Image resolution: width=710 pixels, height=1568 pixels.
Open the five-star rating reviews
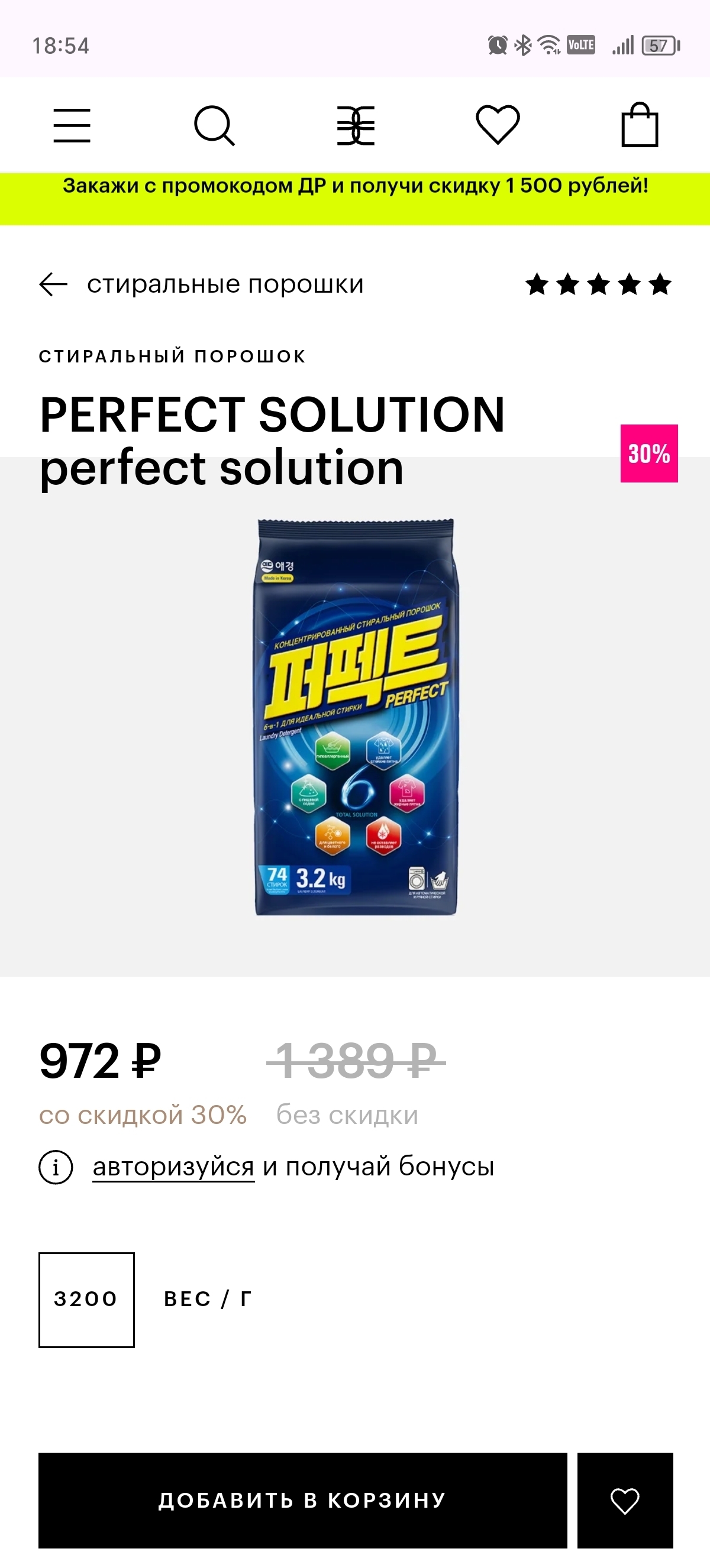pos(598,284)
